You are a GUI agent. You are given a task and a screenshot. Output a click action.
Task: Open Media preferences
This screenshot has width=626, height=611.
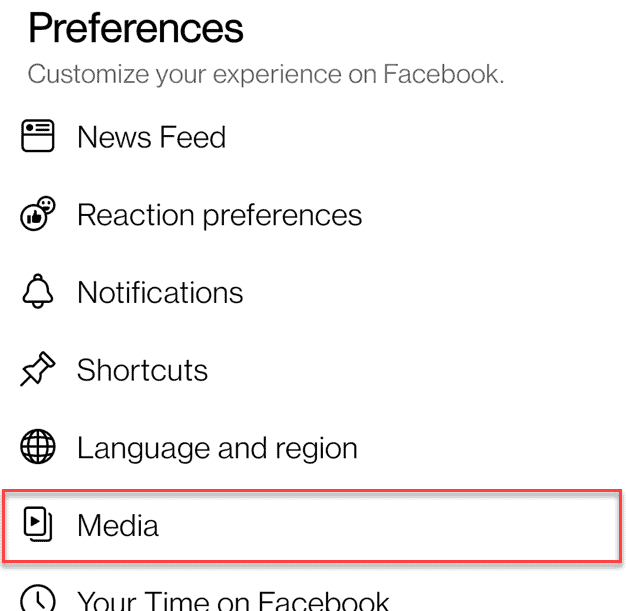click(118, 525)
